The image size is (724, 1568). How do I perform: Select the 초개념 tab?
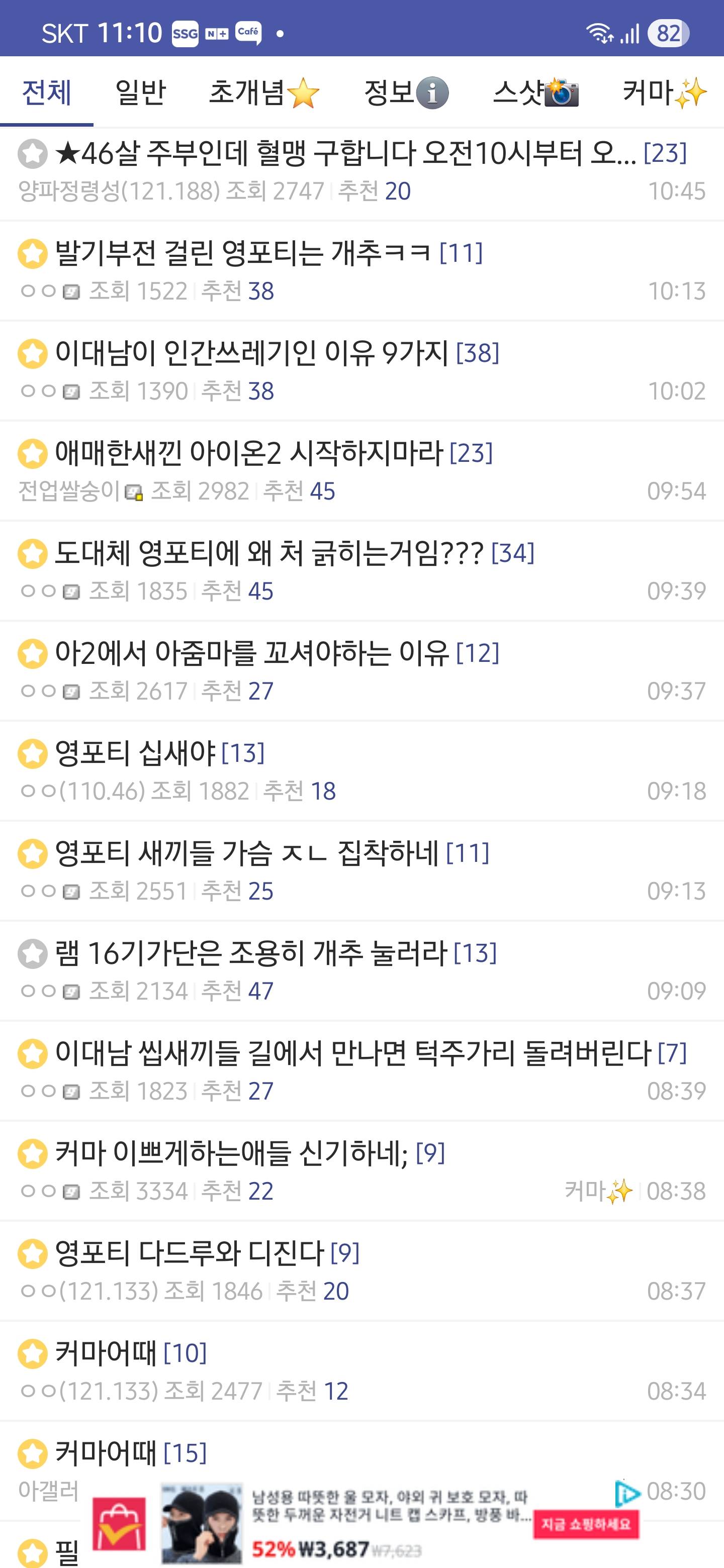coord(263,92)
